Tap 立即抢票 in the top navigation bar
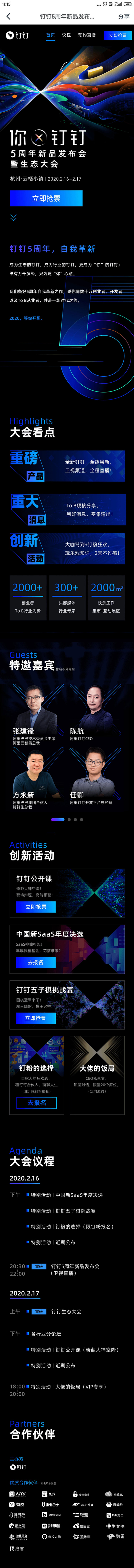The image size is (134, 1568). point(118,35)
